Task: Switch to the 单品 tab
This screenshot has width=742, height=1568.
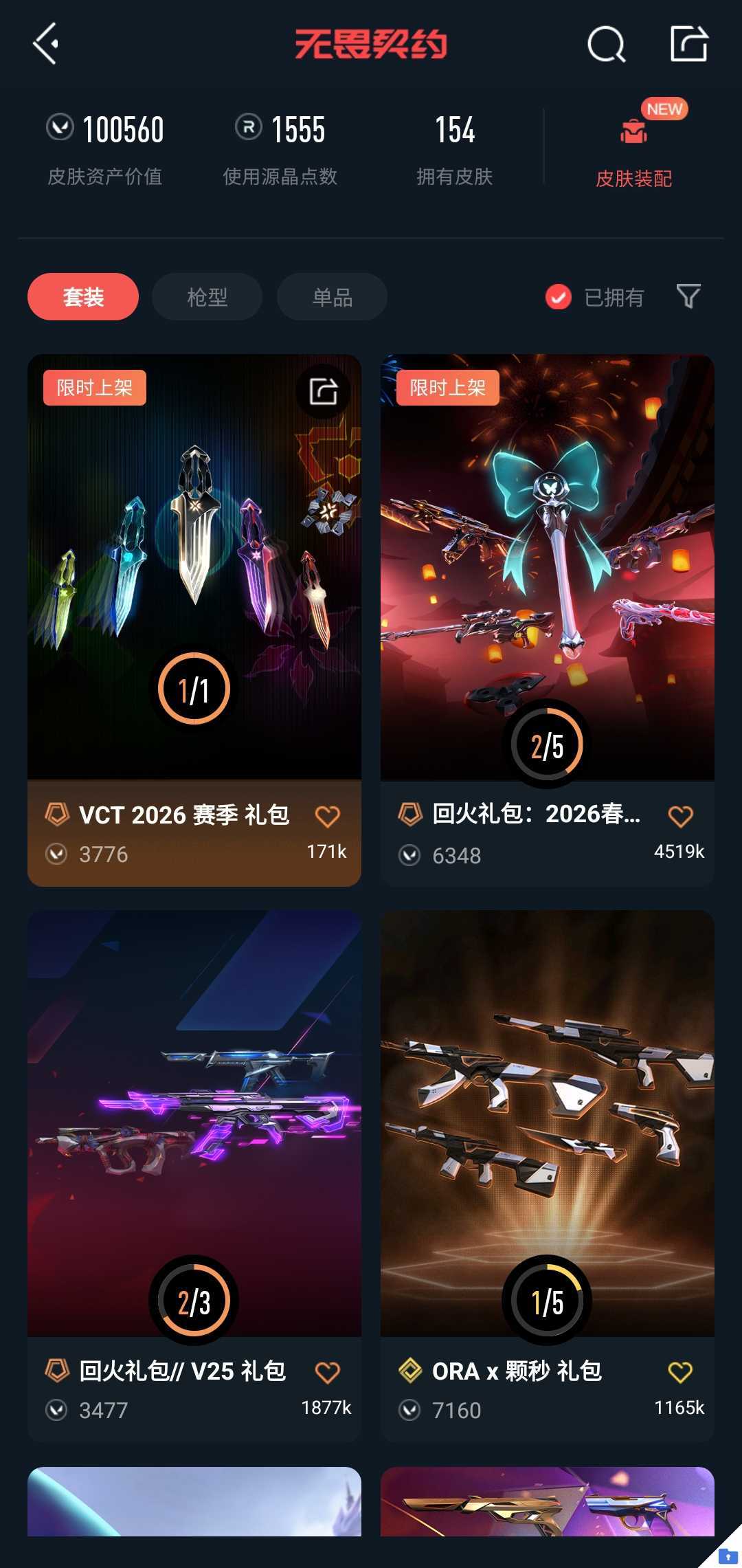Action: tap(332, 297)
